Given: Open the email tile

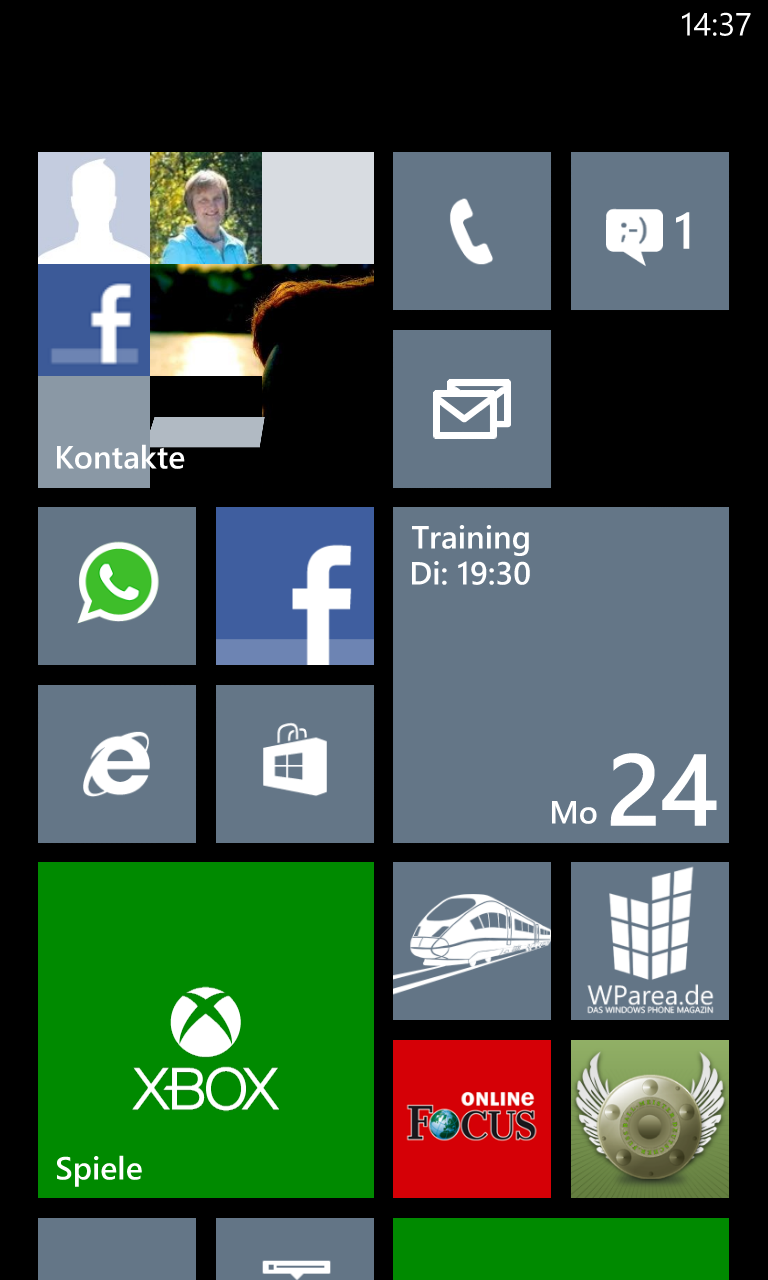Looking at the screenshot, I should 472,409.
